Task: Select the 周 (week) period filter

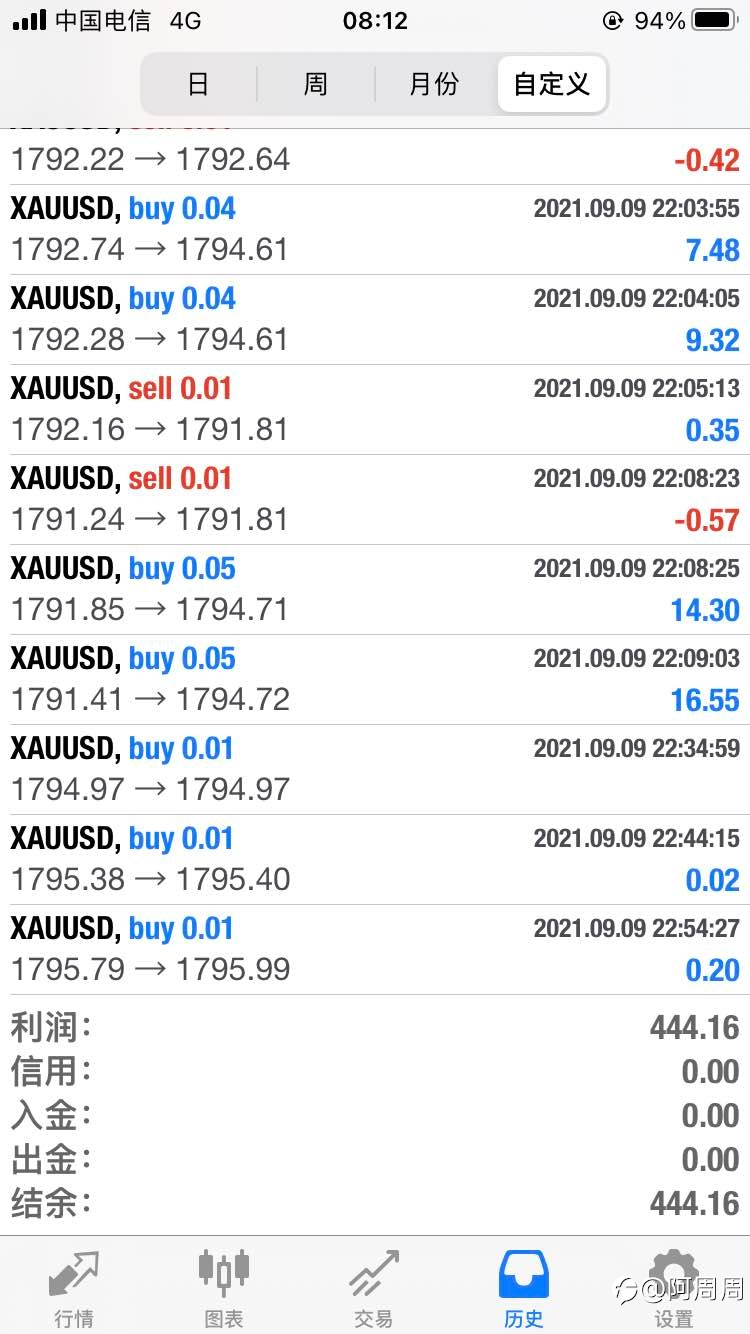Action: pos(316,84)
